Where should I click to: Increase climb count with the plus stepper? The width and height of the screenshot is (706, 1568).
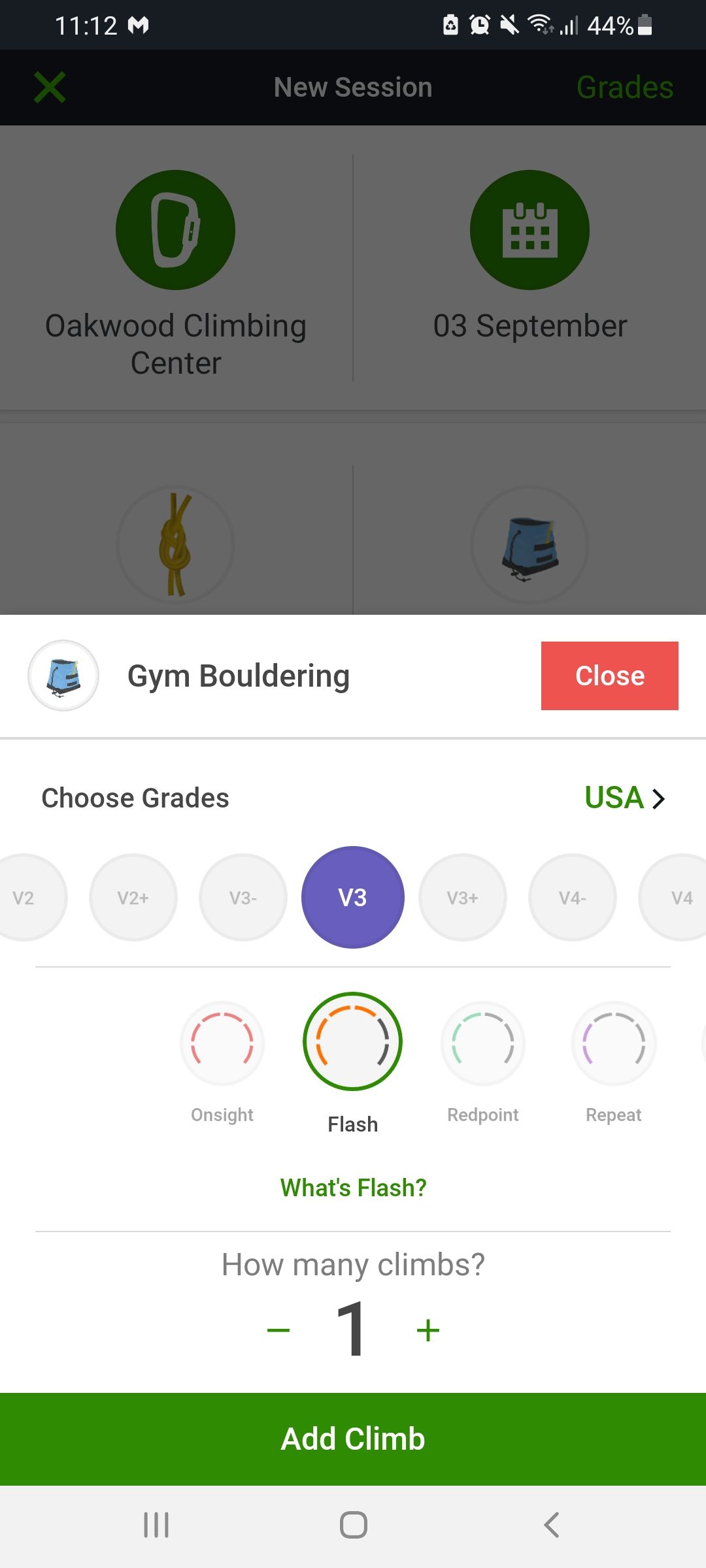point(429,1328)
